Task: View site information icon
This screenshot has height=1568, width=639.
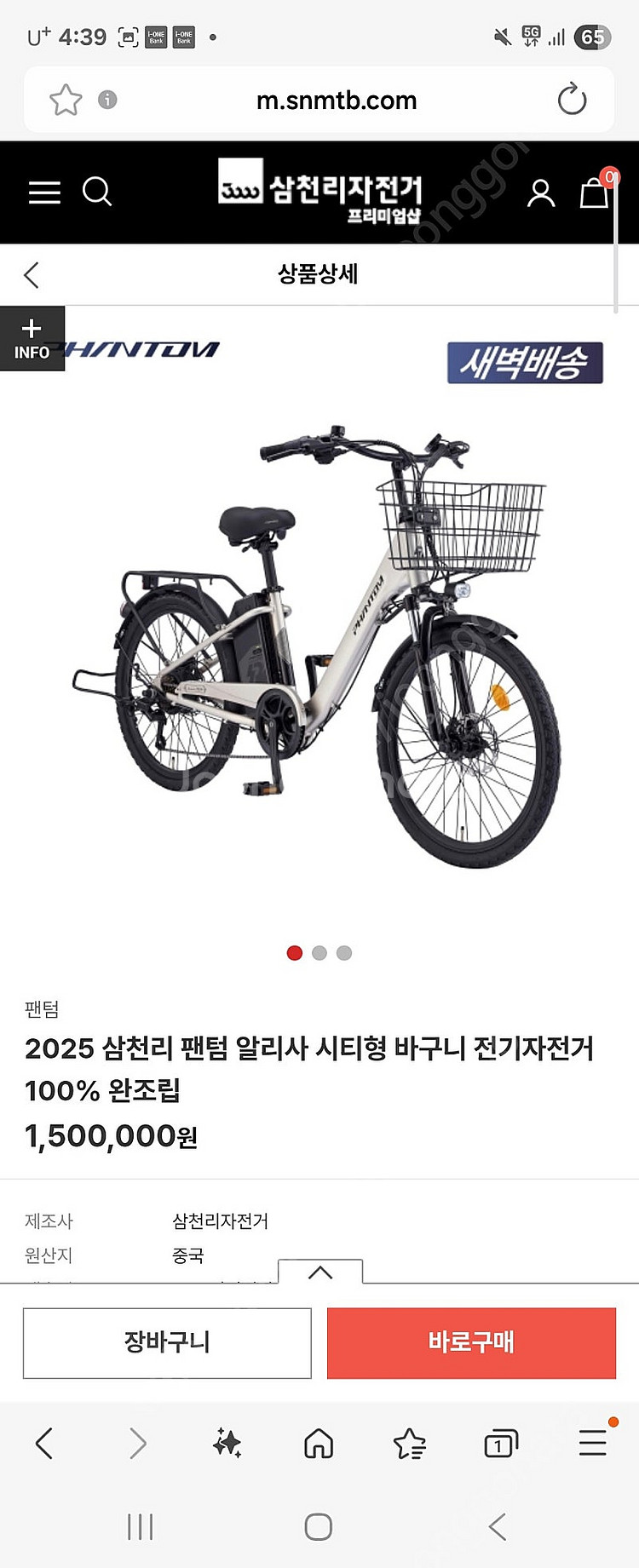Action: 107,100
